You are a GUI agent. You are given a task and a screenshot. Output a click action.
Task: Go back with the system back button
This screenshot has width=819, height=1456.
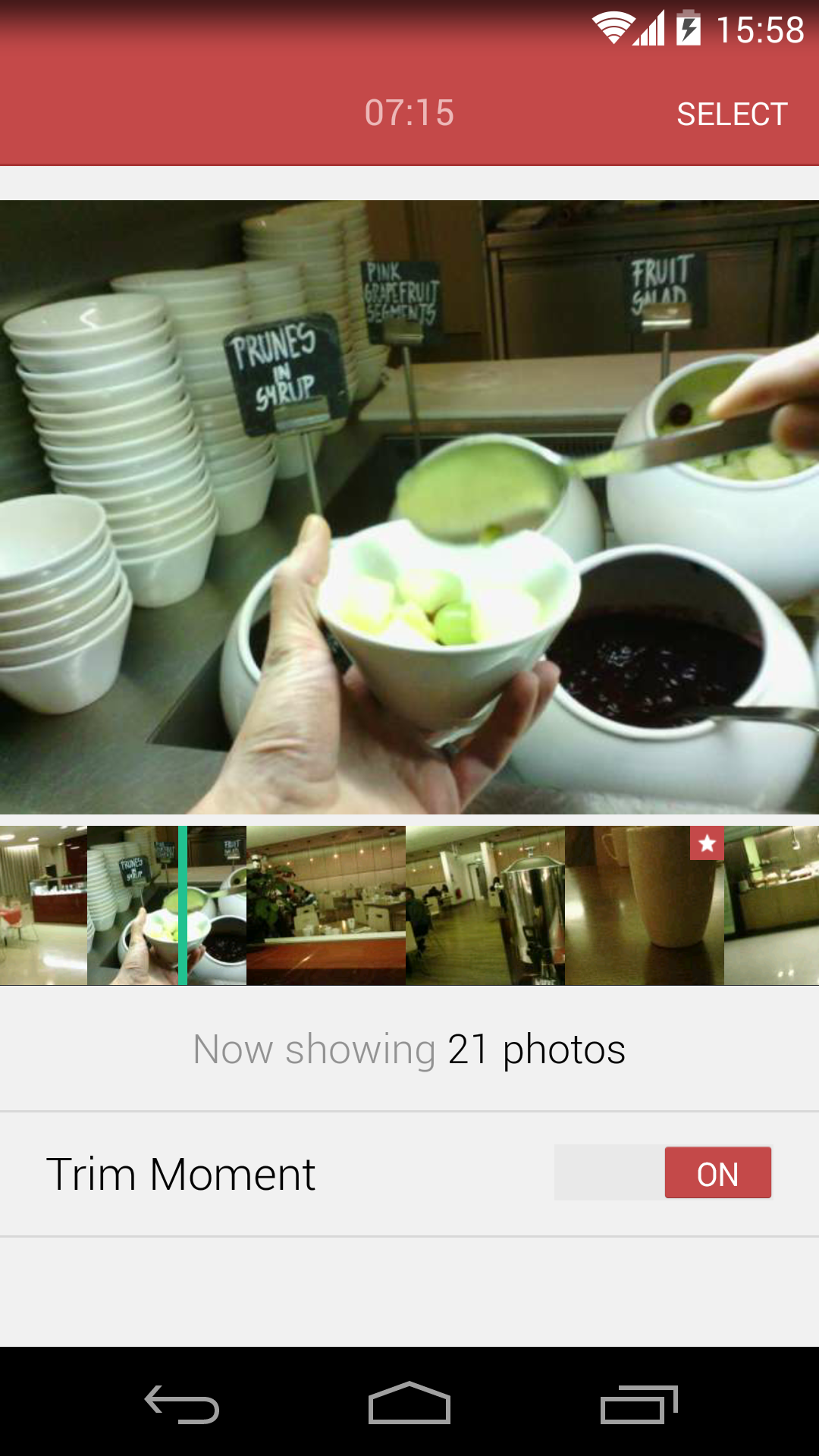click(x=182, y=1404)
